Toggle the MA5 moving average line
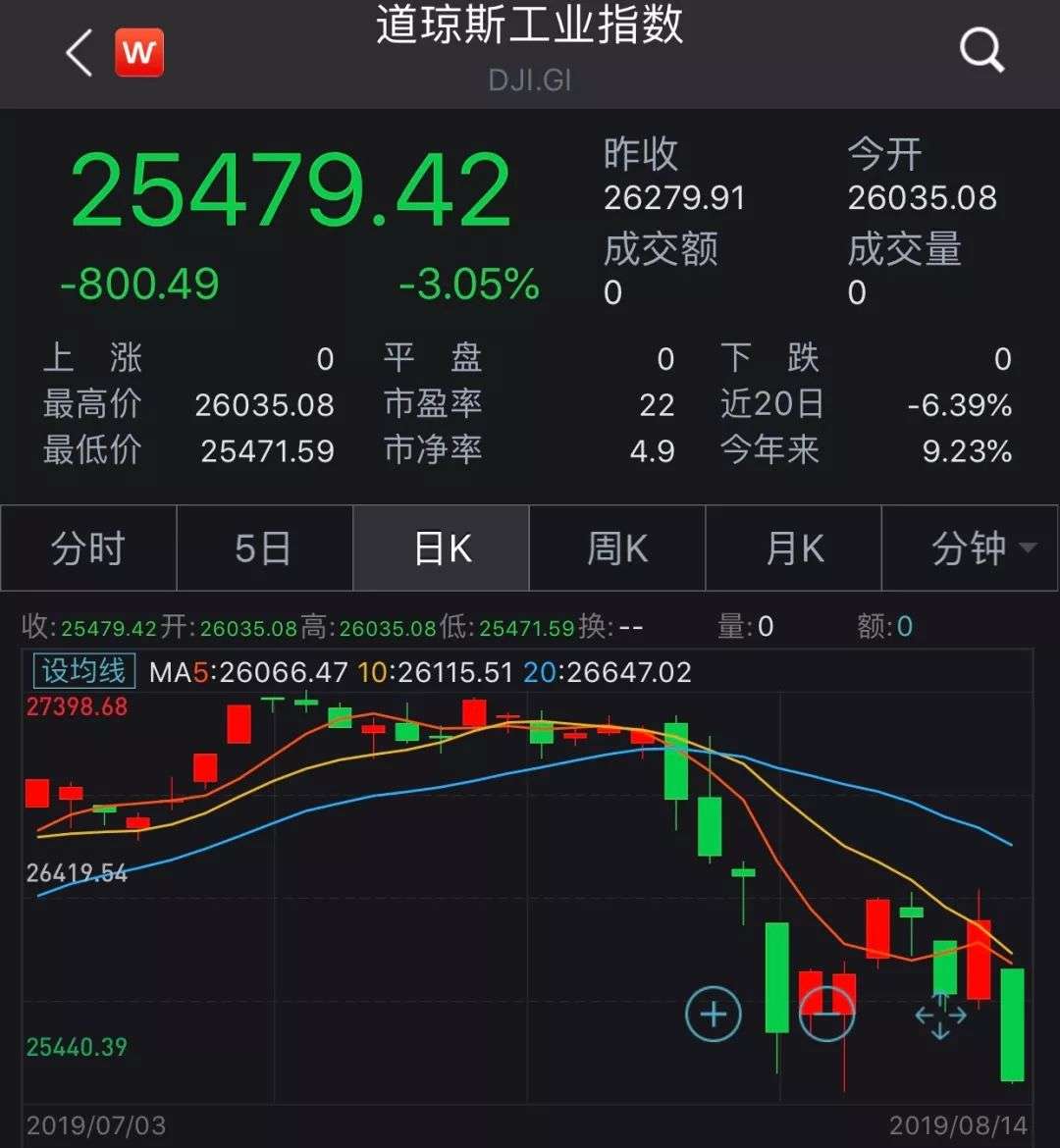 point(250,673)
